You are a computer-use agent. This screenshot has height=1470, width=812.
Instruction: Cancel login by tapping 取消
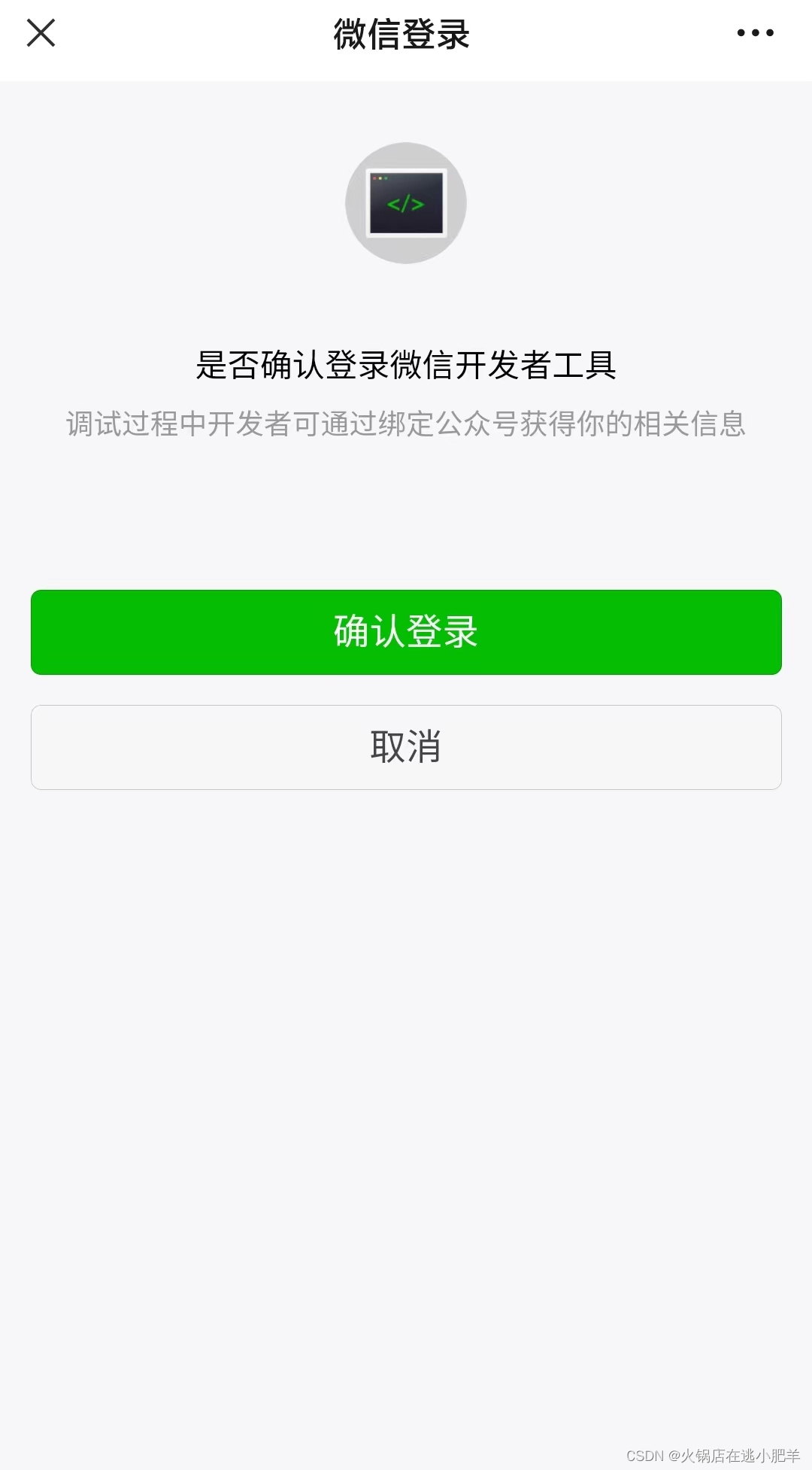(406, 747)
